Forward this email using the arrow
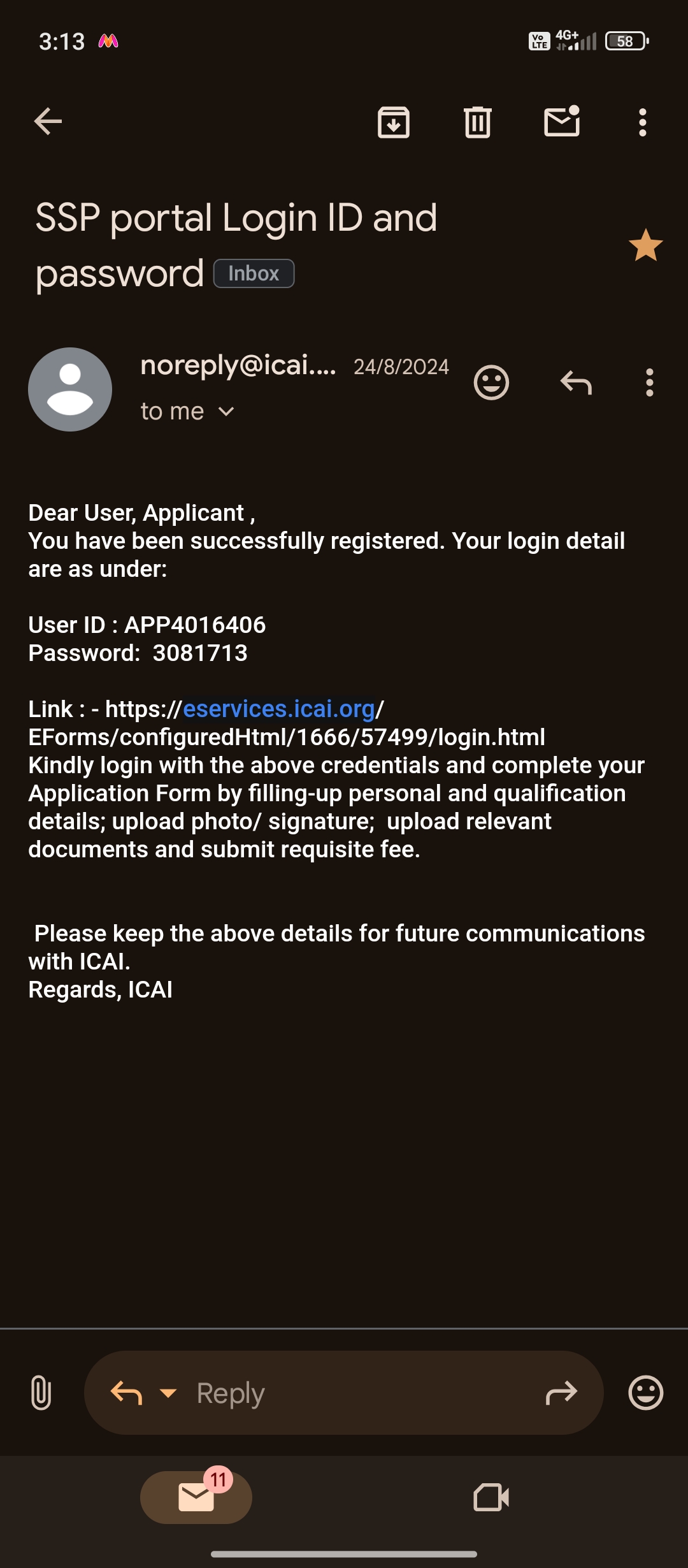 [x=561, y=1393]
